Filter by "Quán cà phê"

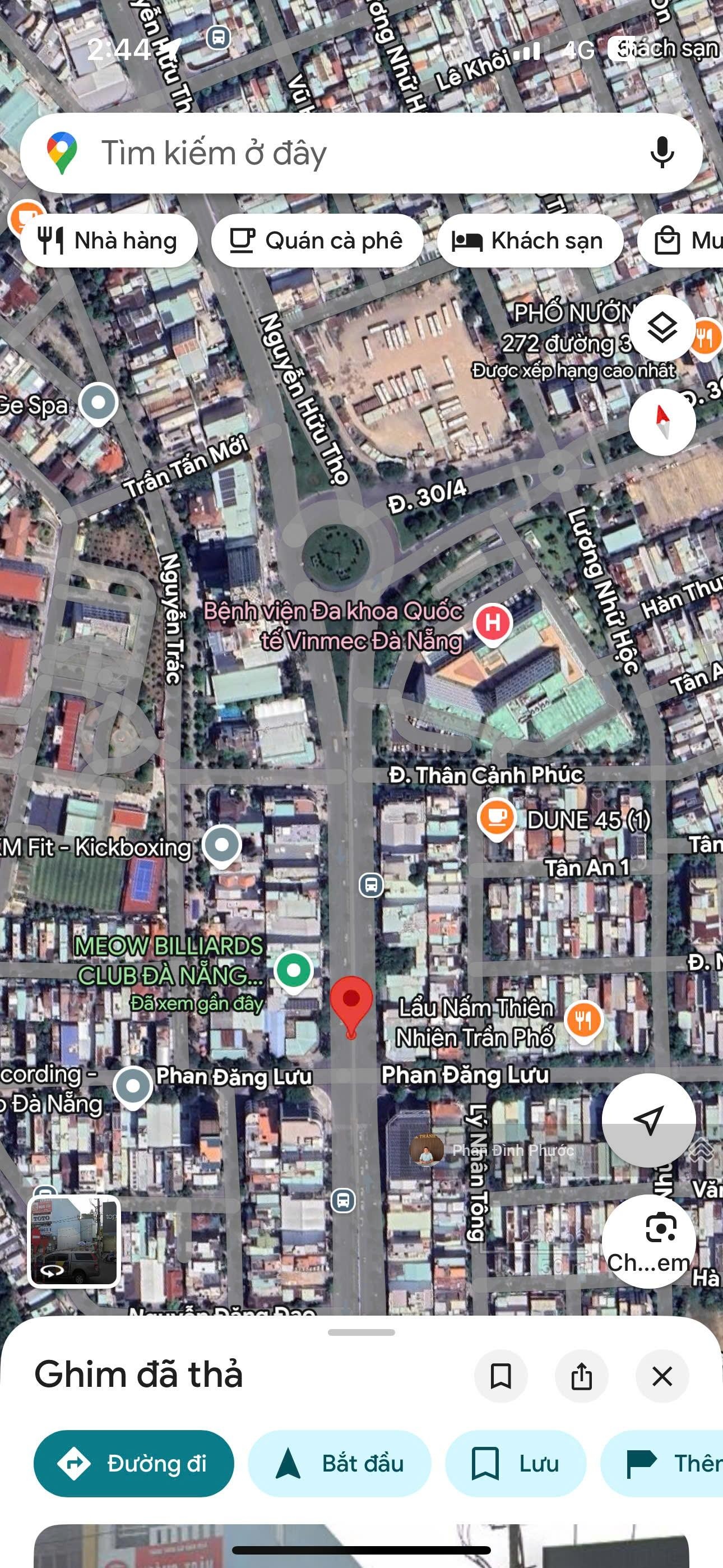pyautogui.click(x=317, y=241)
